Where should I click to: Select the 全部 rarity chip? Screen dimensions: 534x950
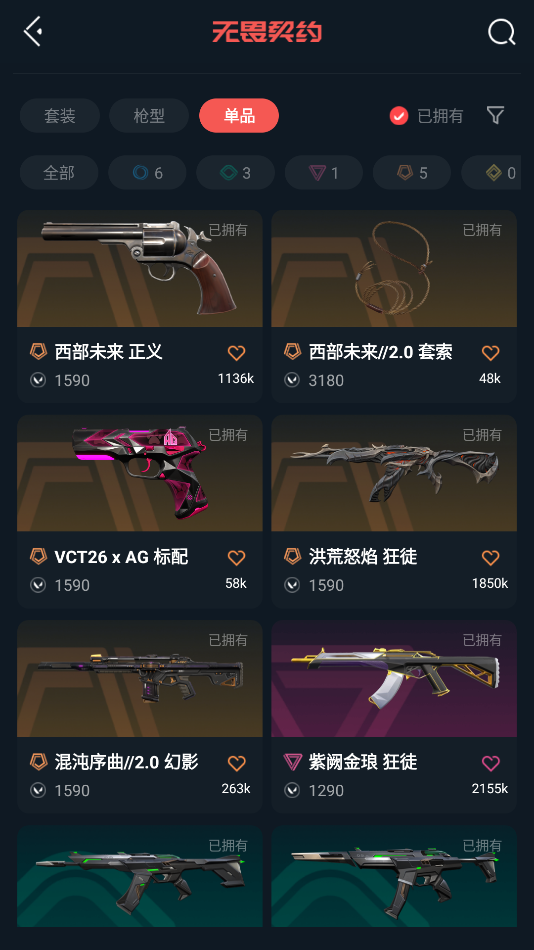(59, 173)
